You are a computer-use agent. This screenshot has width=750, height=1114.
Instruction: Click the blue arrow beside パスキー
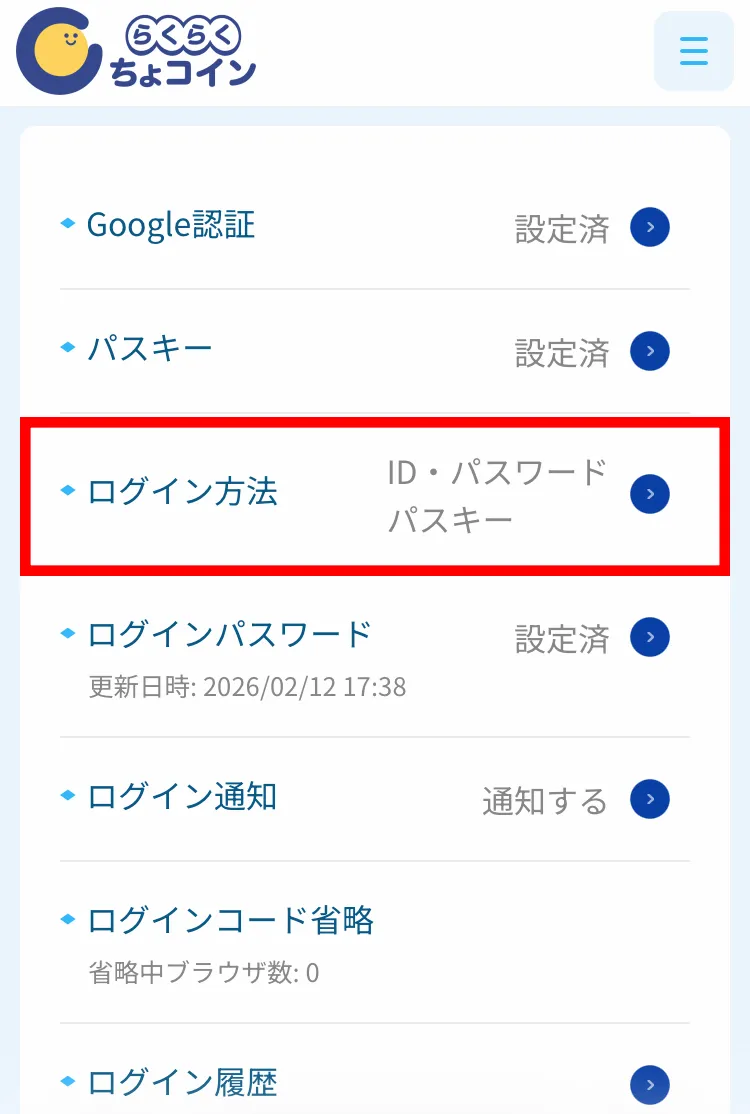click(x=649, y=351)
